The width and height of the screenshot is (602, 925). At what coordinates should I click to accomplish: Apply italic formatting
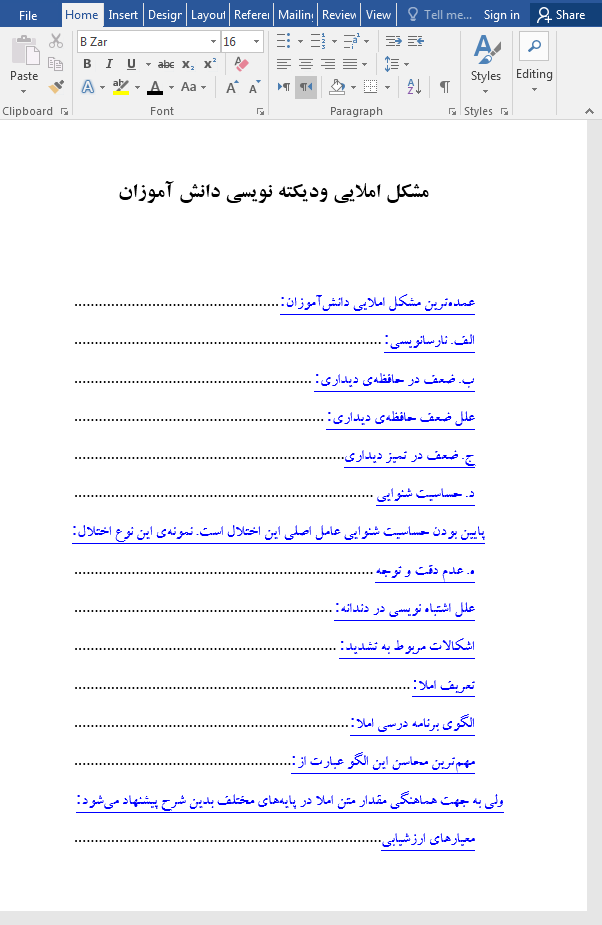(109, 64)
